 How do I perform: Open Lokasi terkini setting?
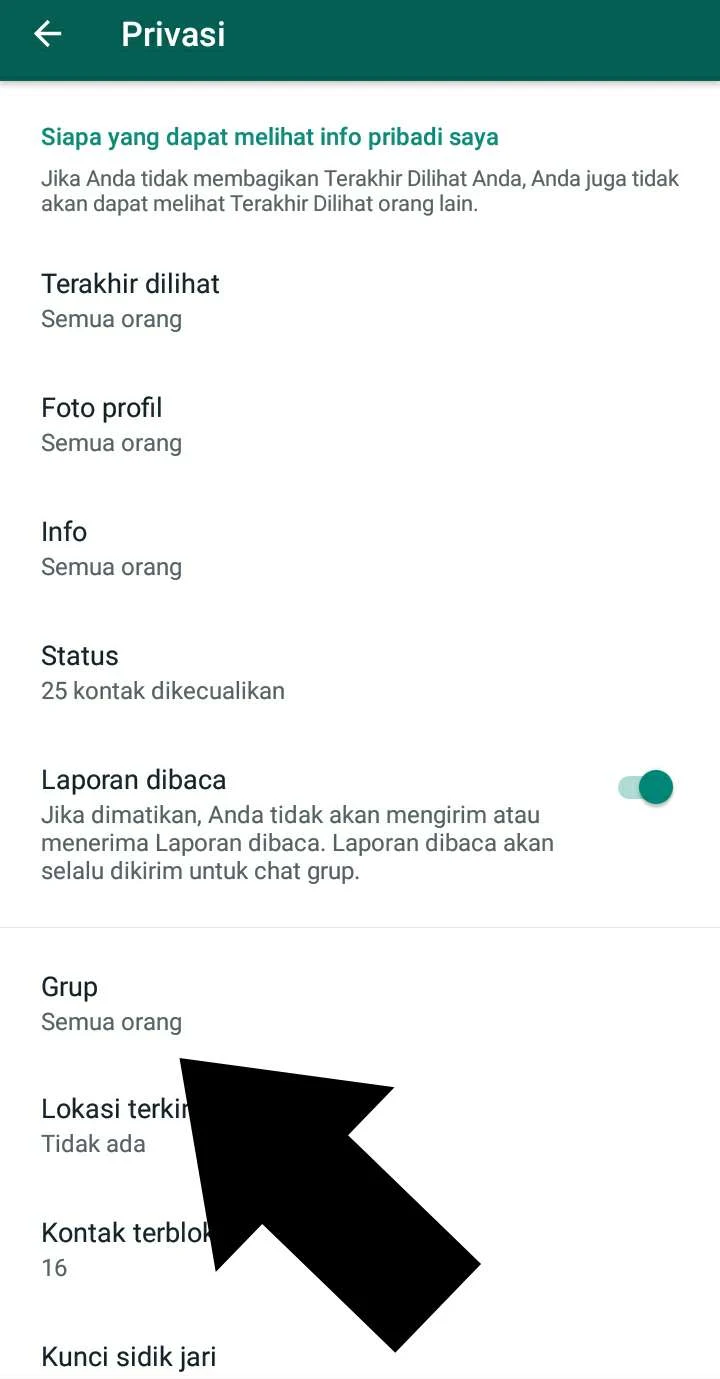[x=100, y=1125]
